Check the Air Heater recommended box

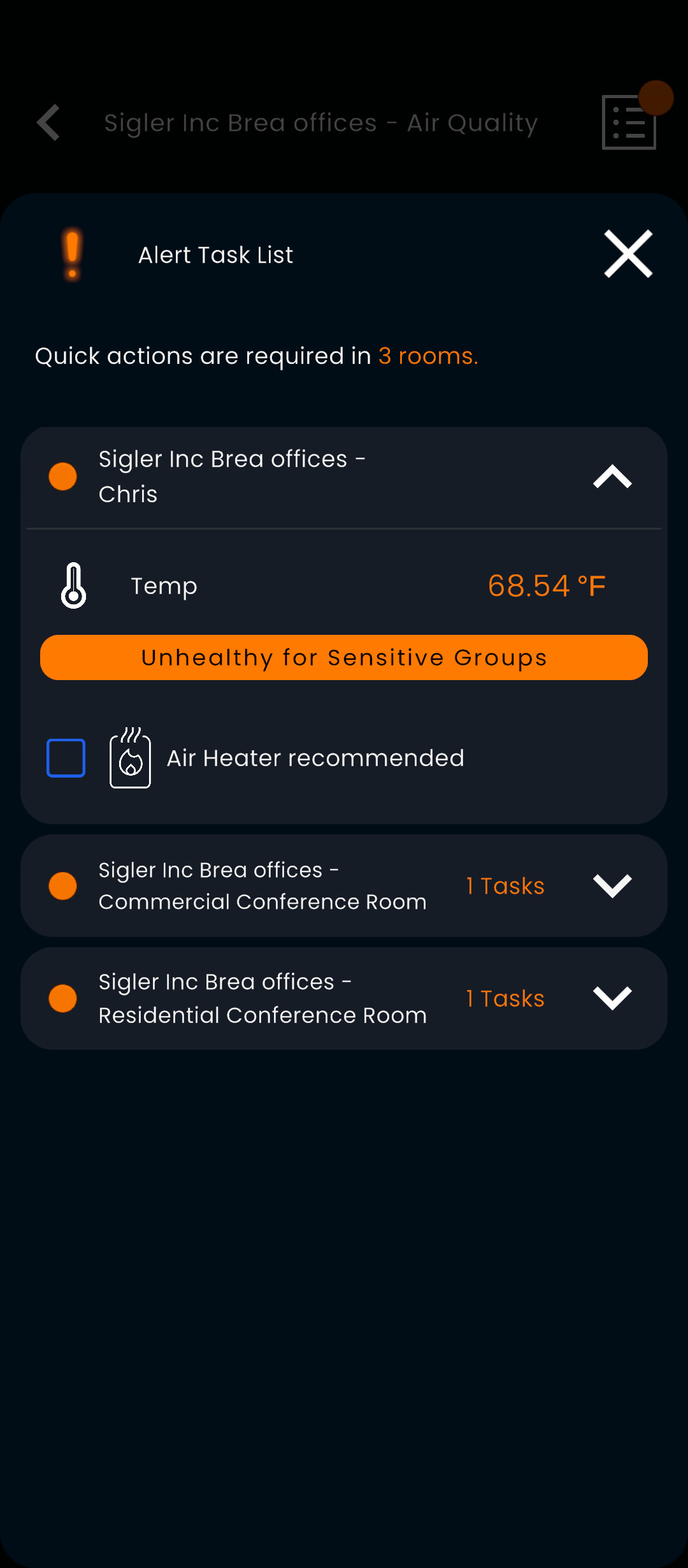click(x=66, y=758)
